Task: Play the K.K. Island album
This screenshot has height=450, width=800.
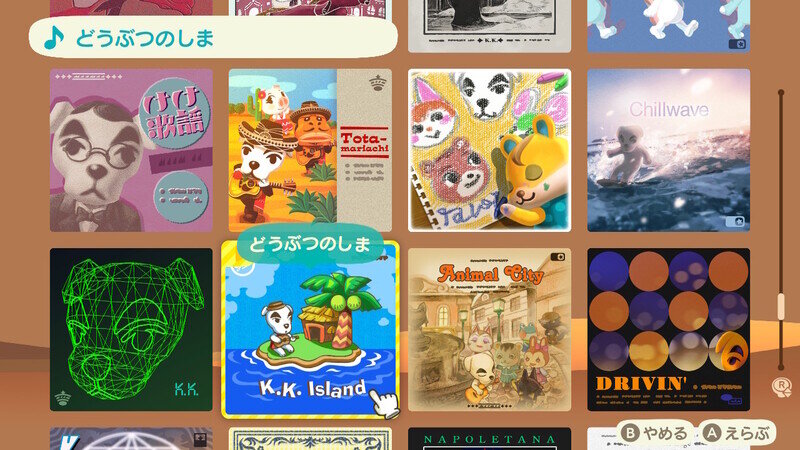Action: click(310, 329)
